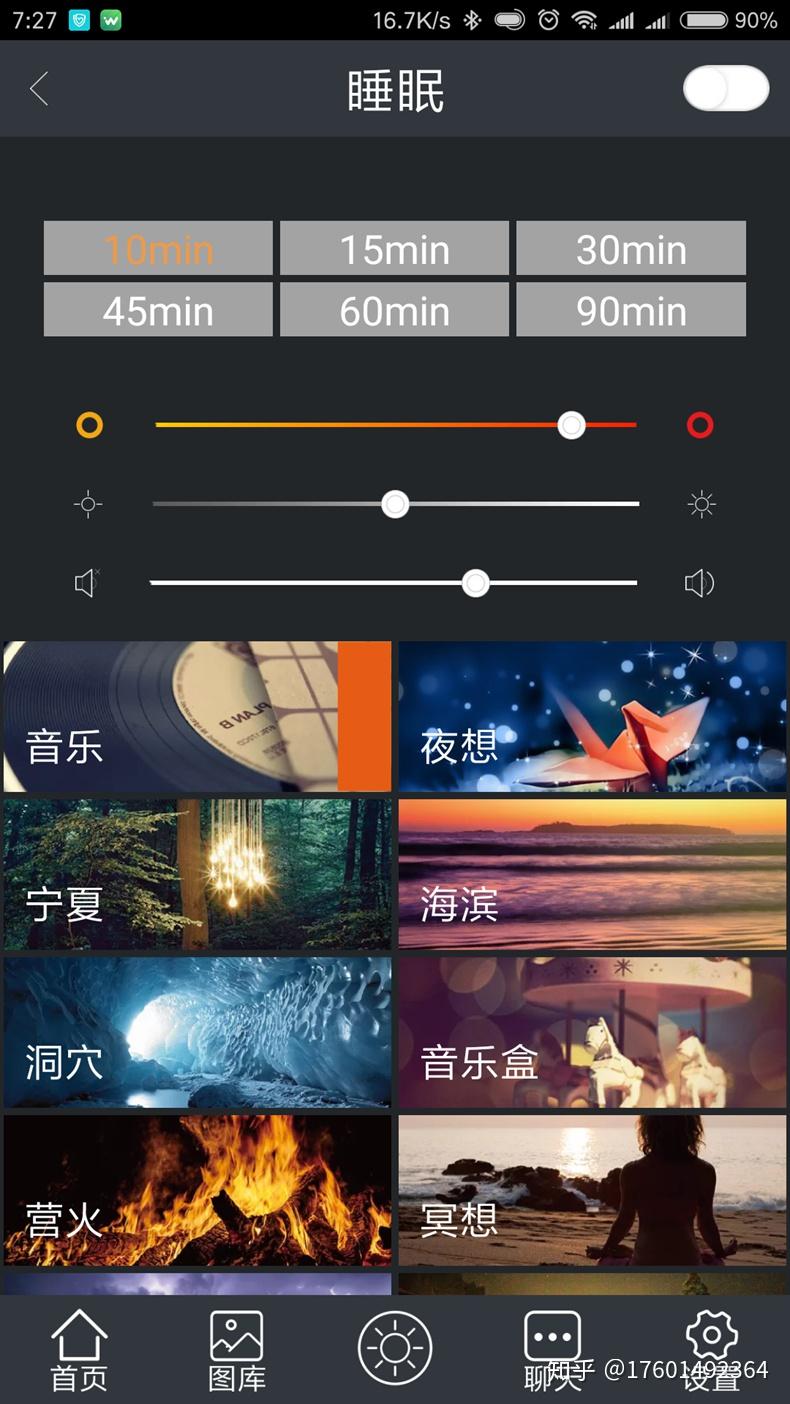Open the brightness sun icon in bottom bar

(x=394, y=1347)
